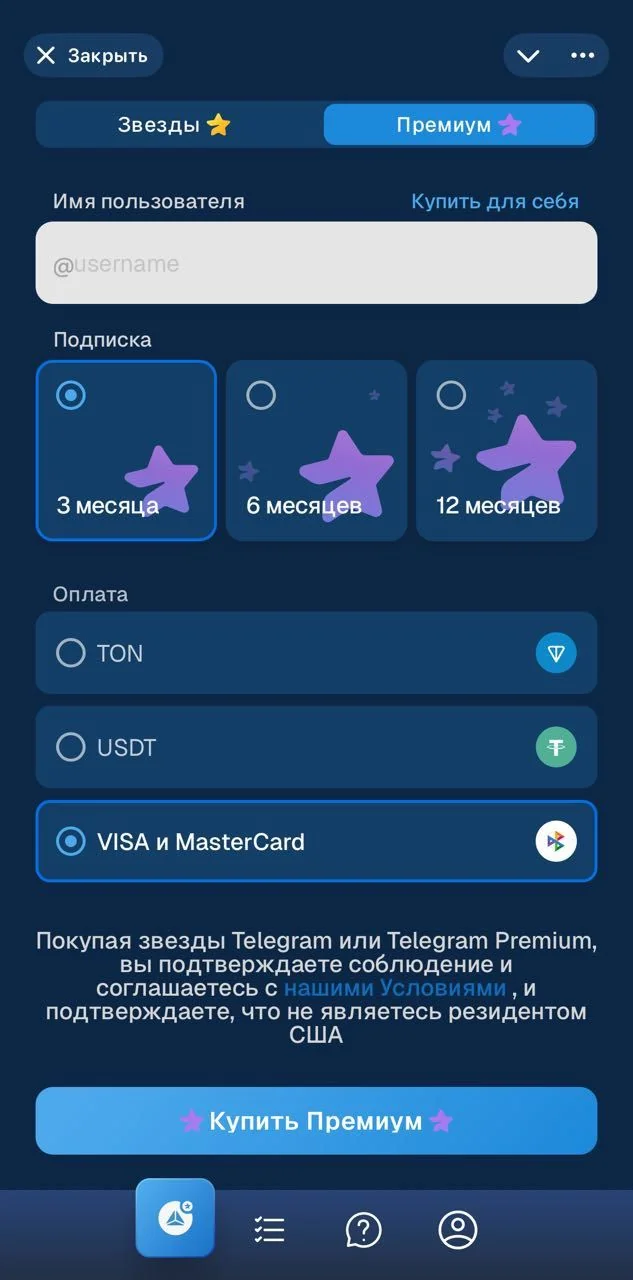Open the help question mark tab

364,1230
